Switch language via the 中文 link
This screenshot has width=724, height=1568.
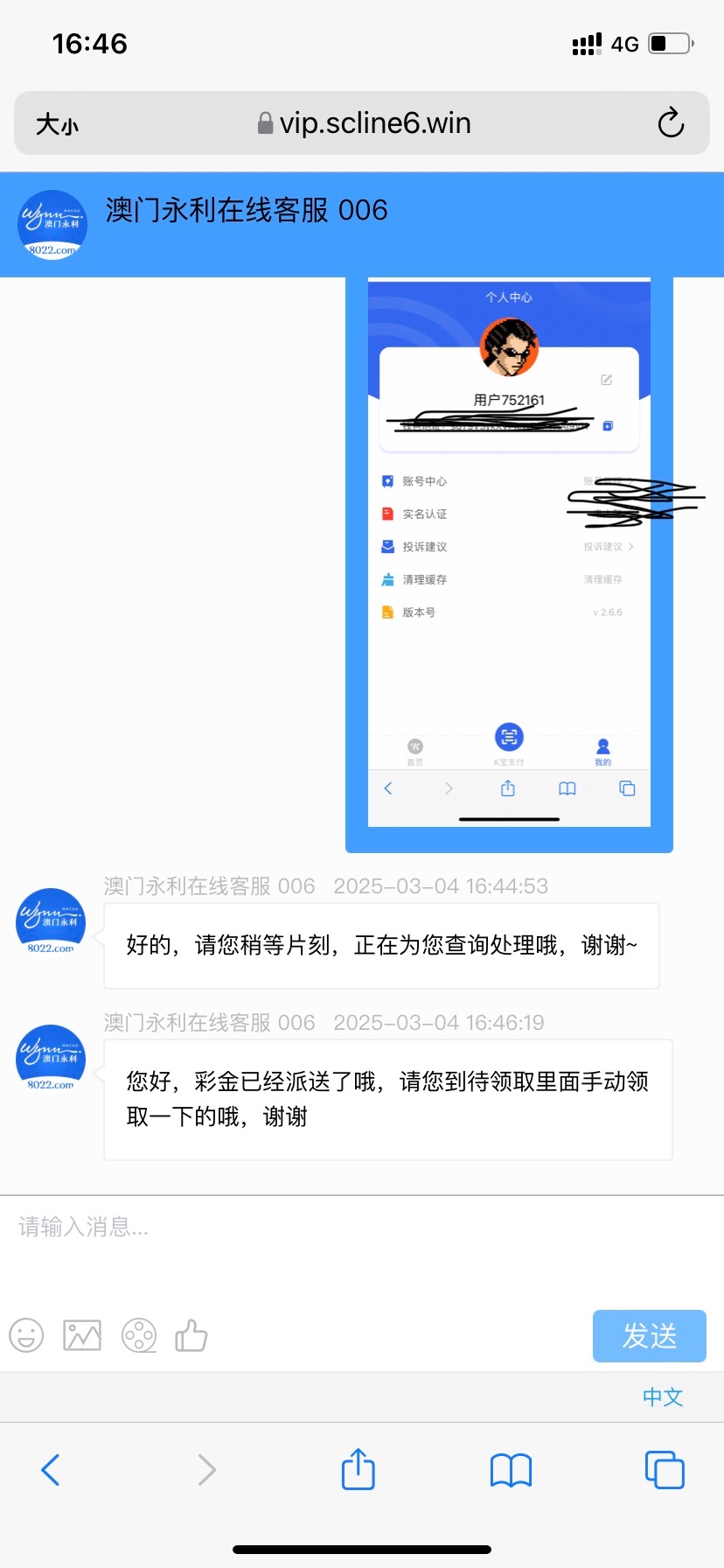pyautogui.click(x=662, y=1396)
